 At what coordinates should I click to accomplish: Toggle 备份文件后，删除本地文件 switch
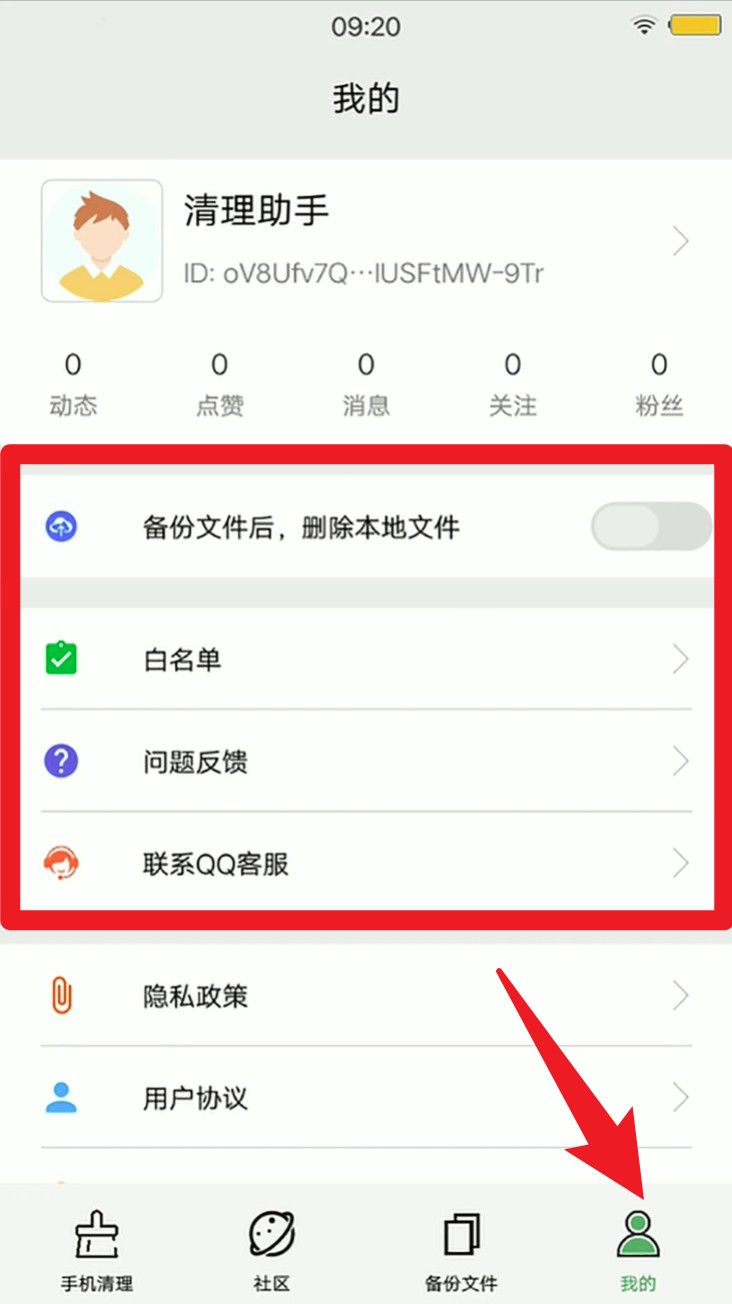(651, 526)
